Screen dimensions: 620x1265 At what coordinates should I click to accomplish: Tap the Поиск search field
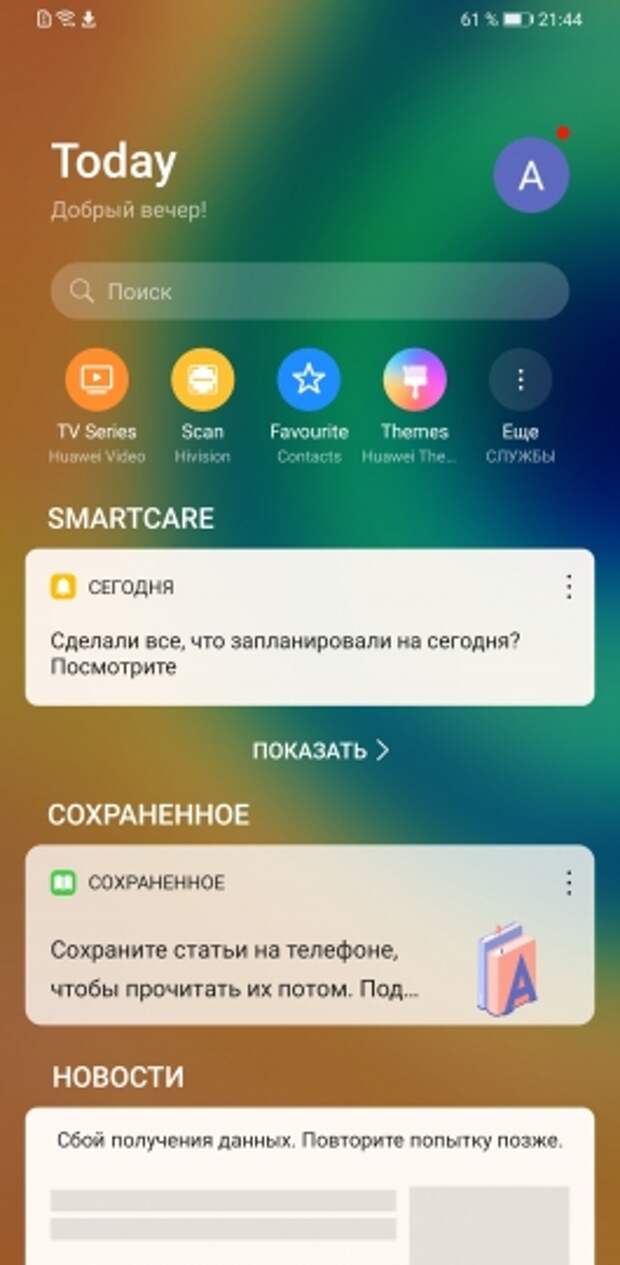point(310,292)
